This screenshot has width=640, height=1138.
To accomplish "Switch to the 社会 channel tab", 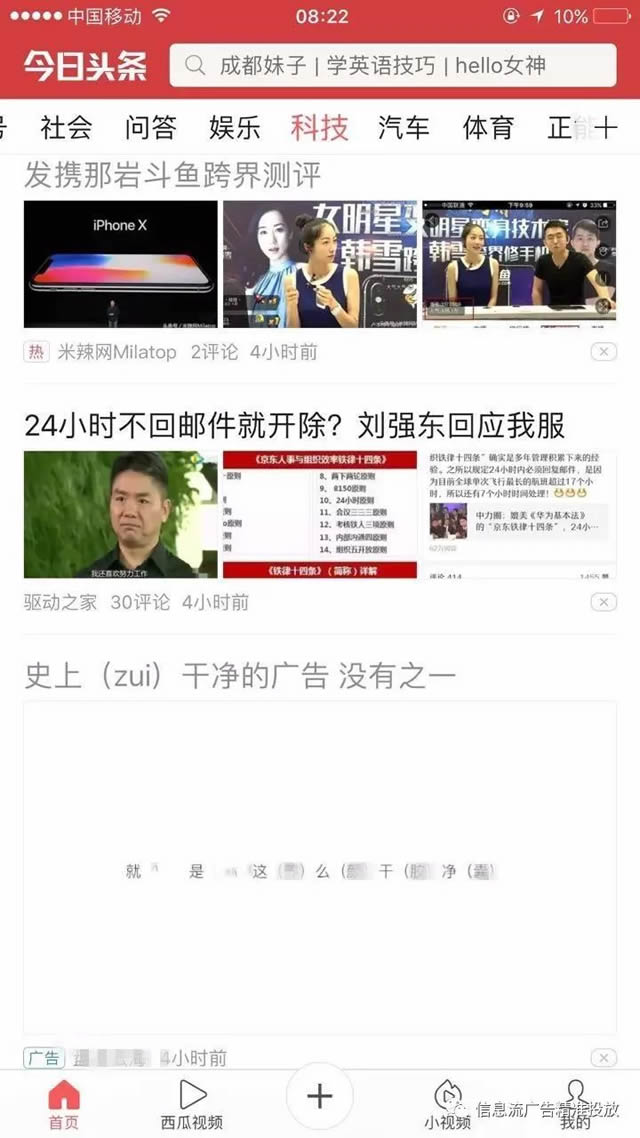I will tap(66, 128).
